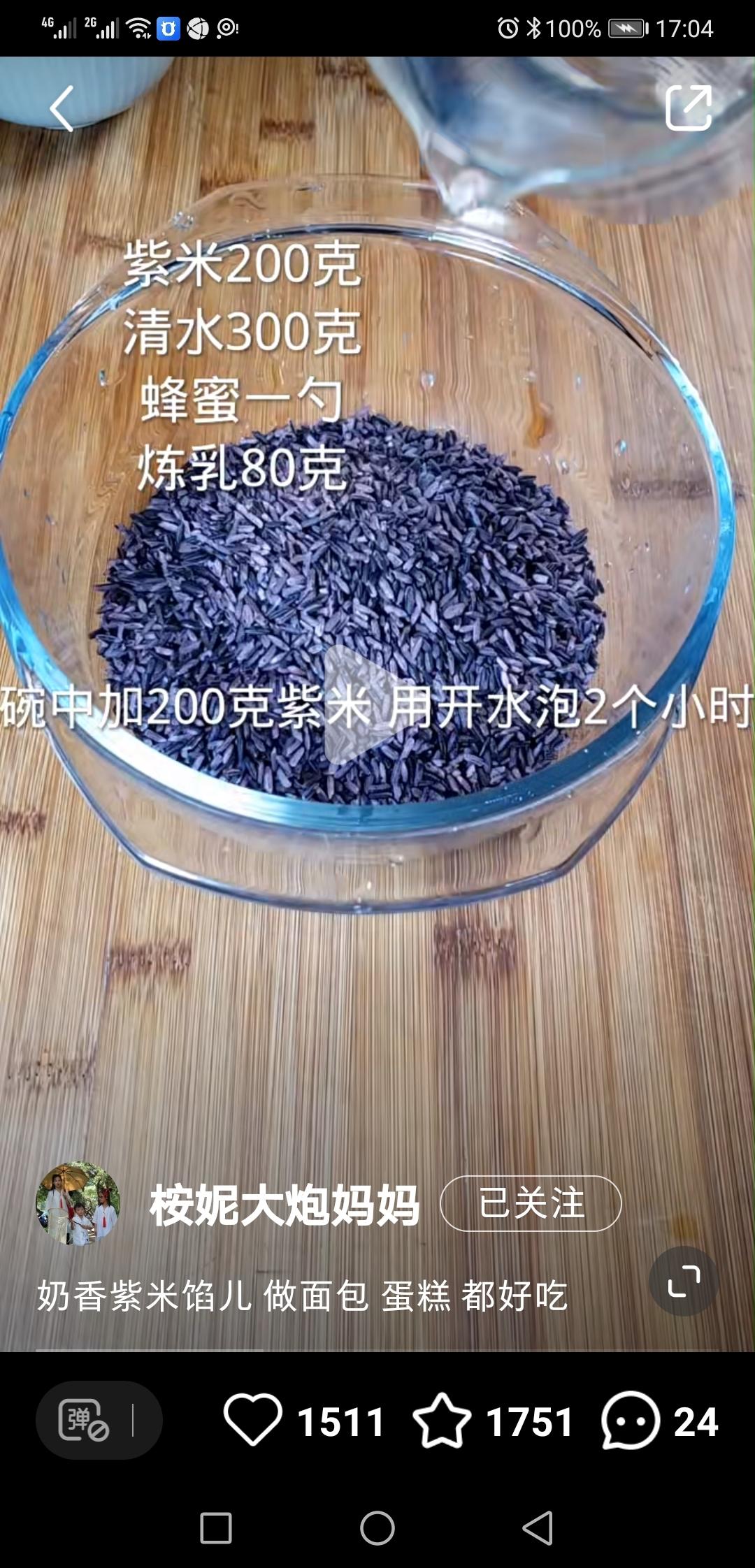Viewport: 755px width, 1568px height.
Task: Open 桉妮大炮妈妈's profile avatar
Action: click(78, 1204)
